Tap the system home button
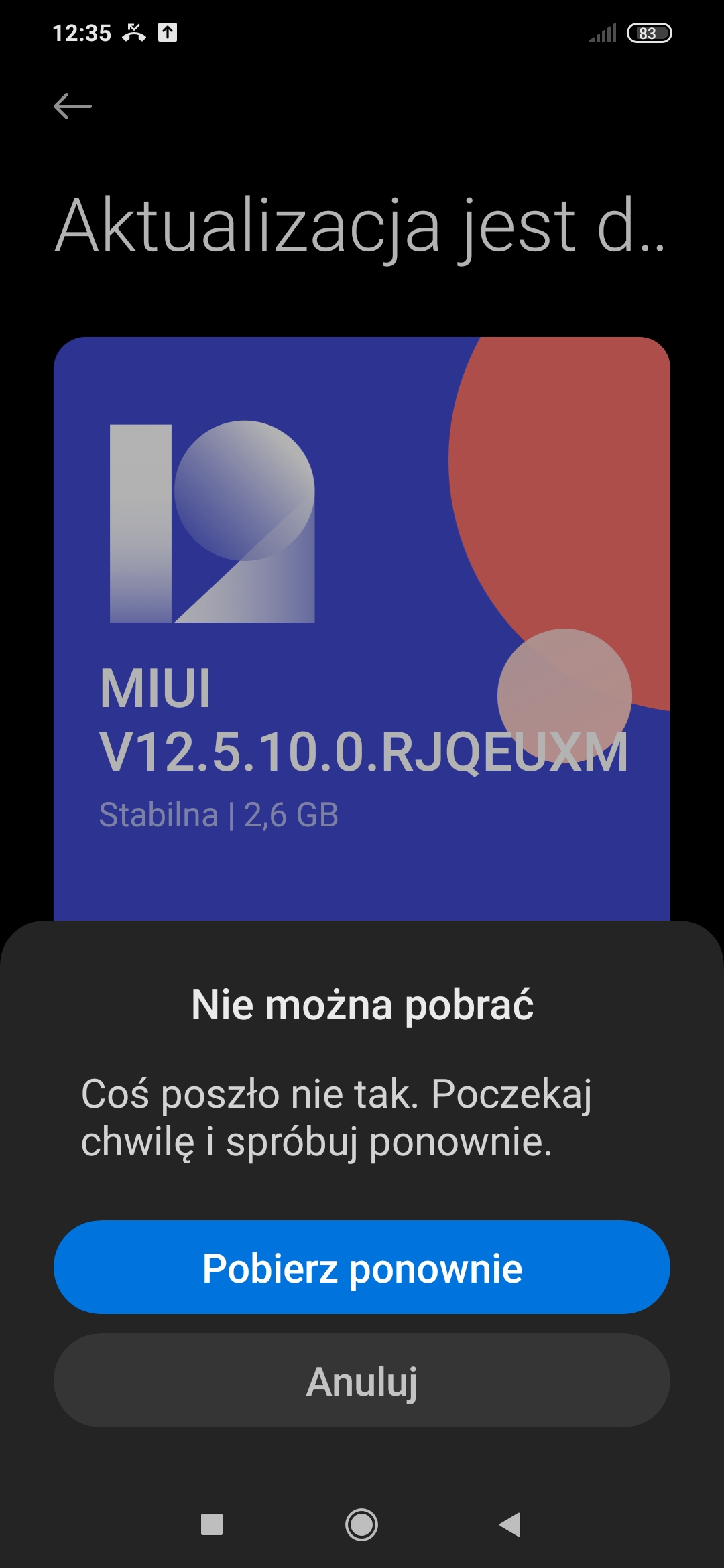 pos(361,1524)
